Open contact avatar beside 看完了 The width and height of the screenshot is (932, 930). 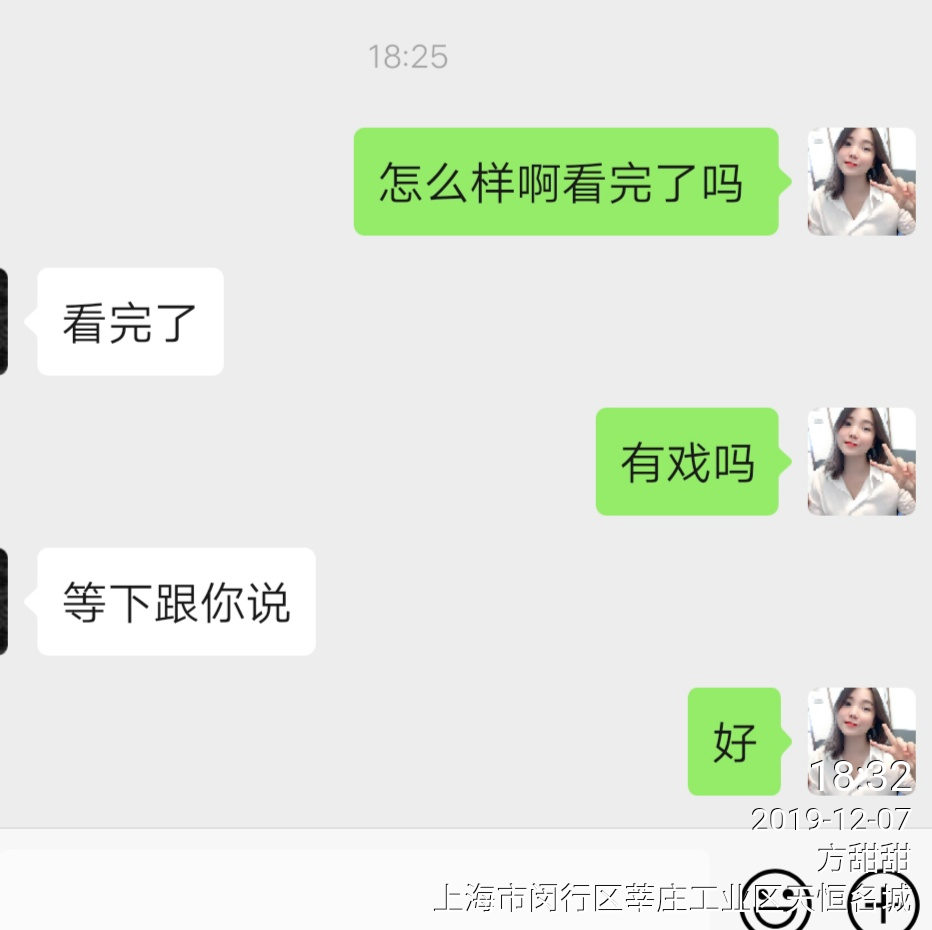tap(3, 321)
